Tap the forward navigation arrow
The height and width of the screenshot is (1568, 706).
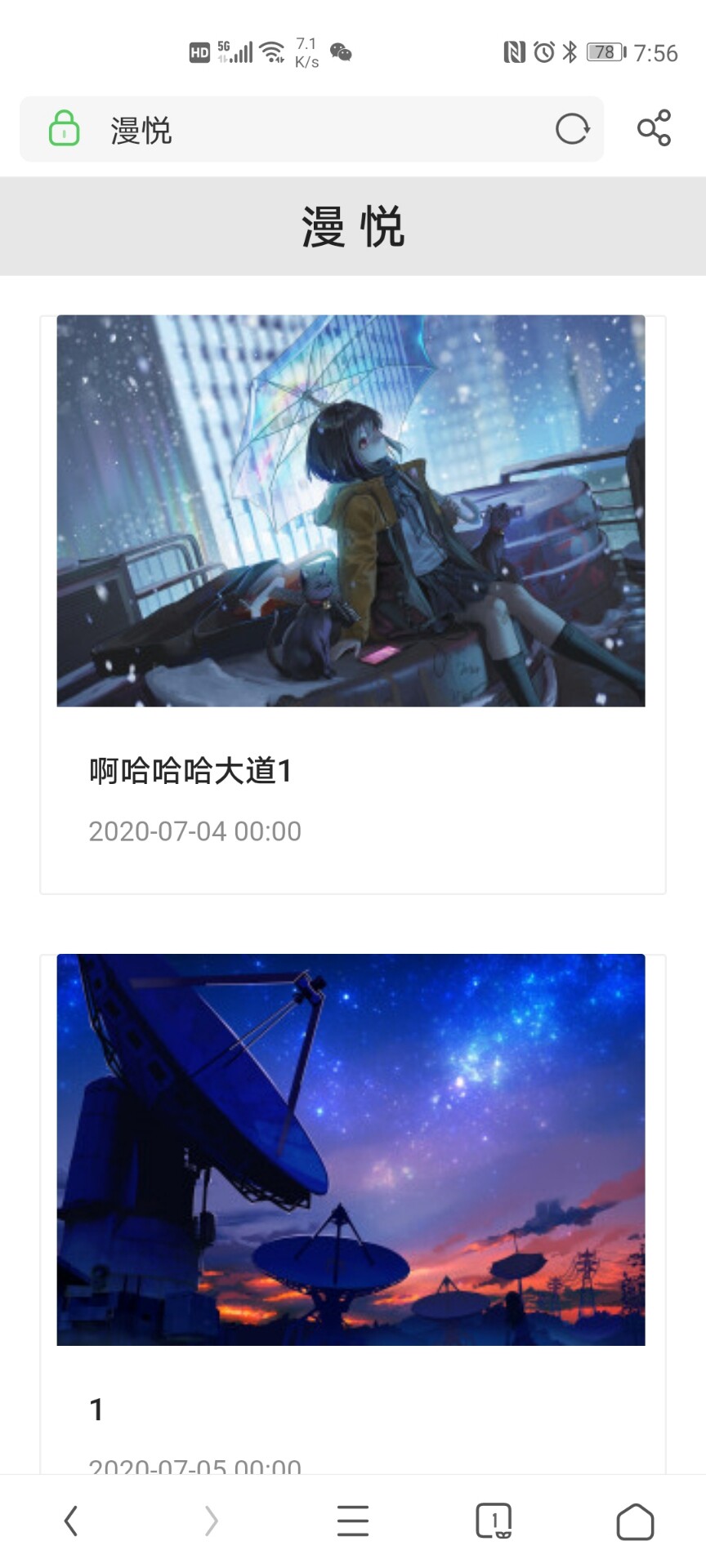212,1520
